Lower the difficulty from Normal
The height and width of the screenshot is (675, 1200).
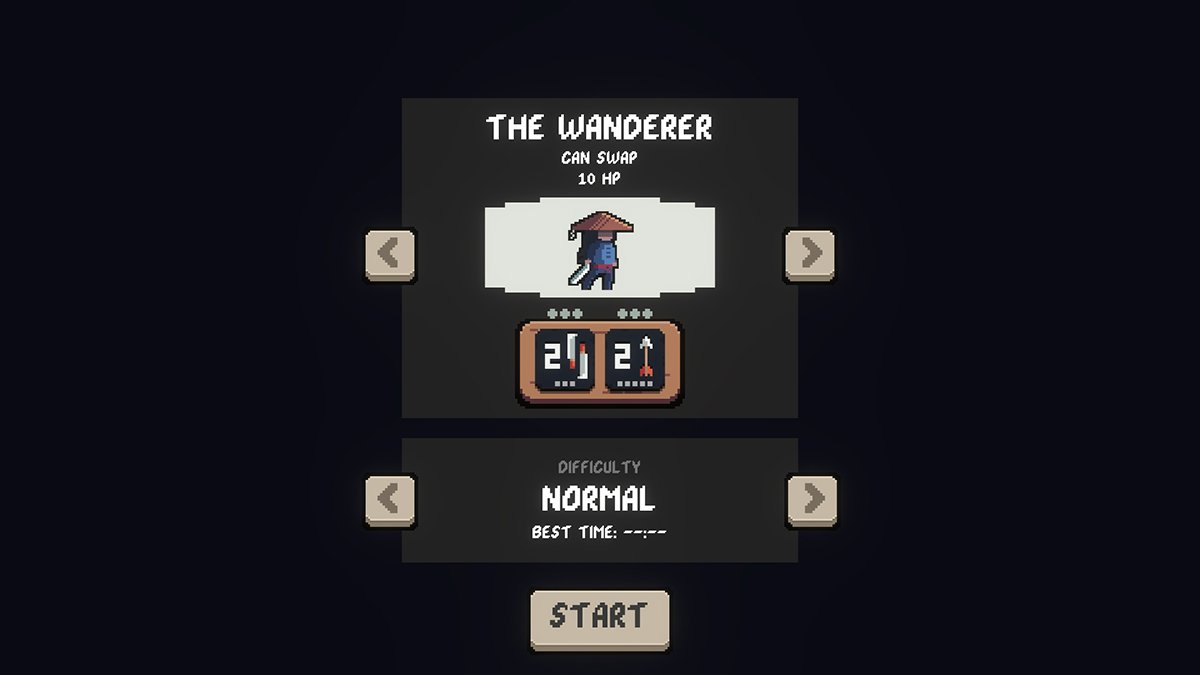tap(390, 498)
